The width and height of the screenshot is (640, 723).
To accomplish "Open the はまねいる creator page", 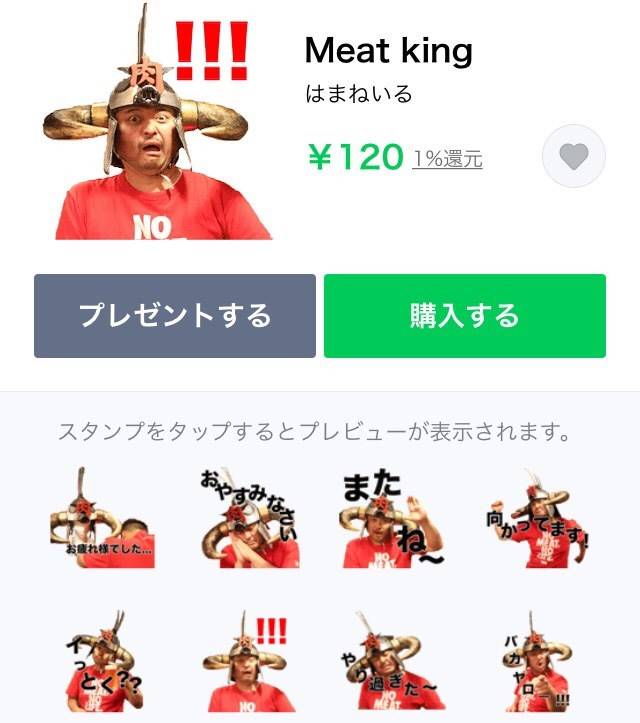I will 358,95.
